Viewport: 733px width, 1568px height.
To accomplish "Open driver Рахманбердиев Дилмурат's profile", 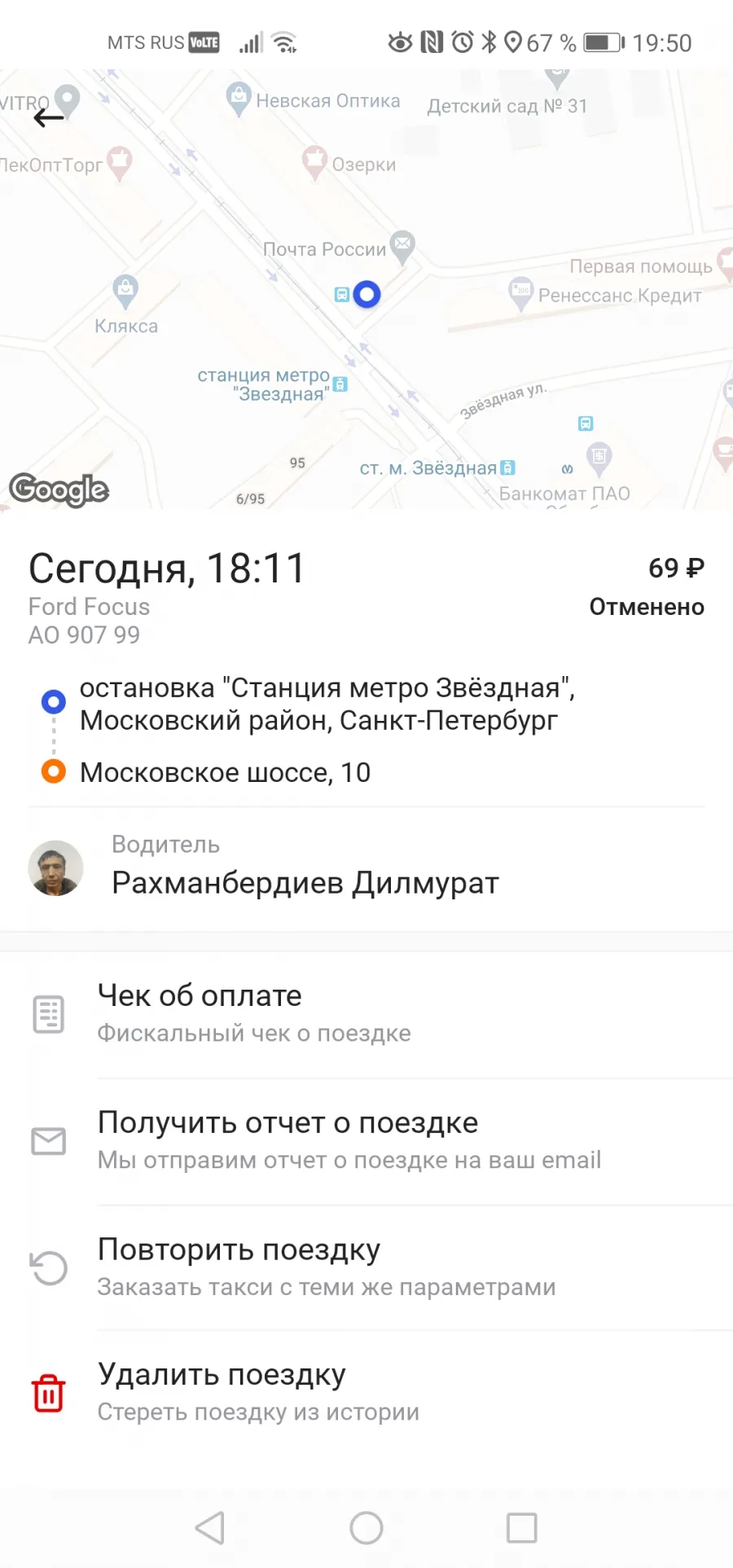I will pos(366,868).
